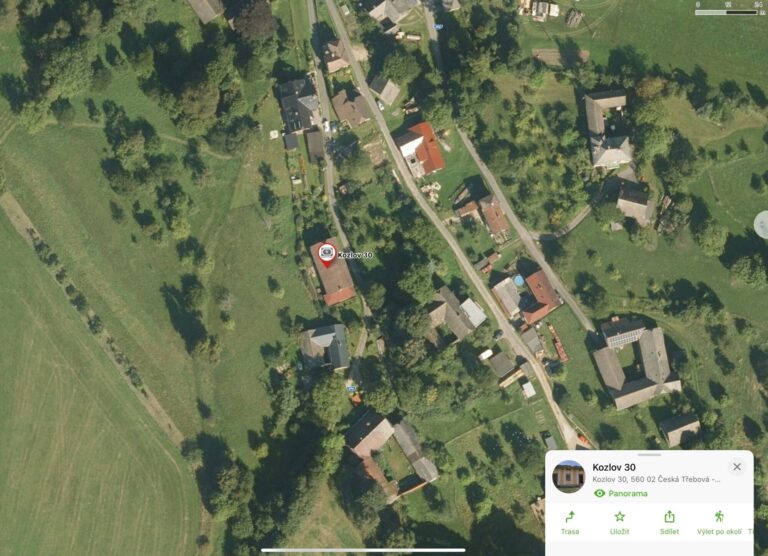Tap the card's top drag handle
The image size is (768, 556).
[649, 455]
